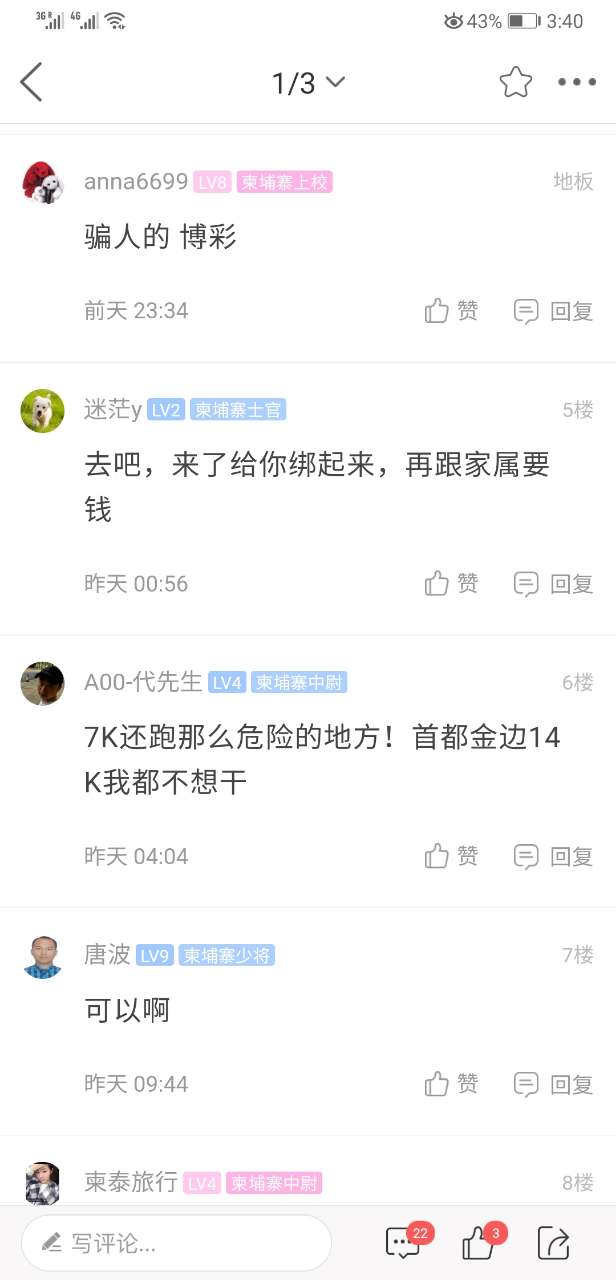
Task: Like A00-代先生's comment
Action: pyautogui.click(x=451, y=856)
